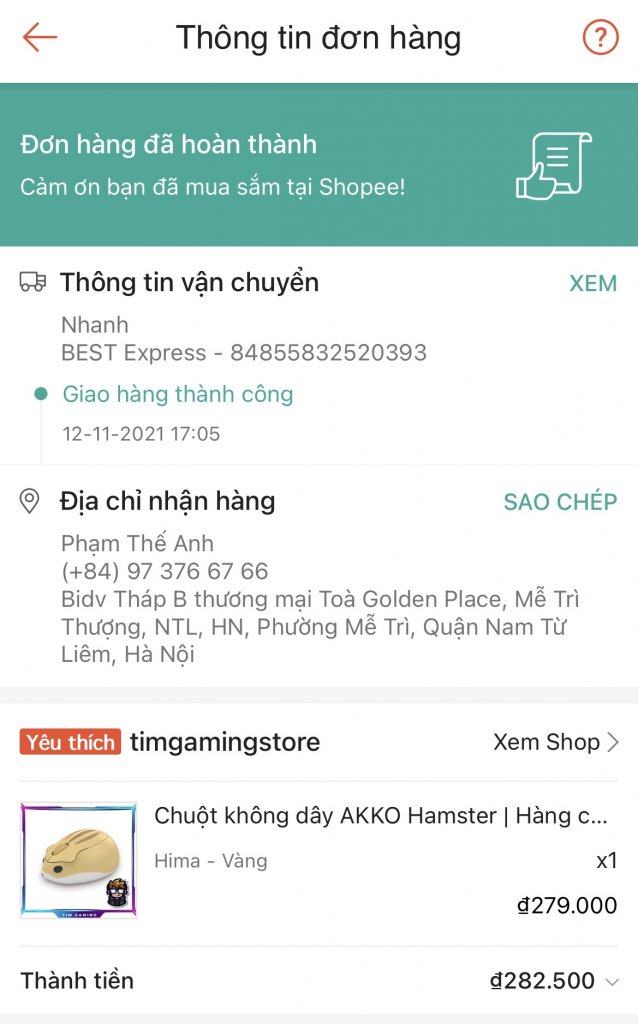Expand the Thành tiền total breakdown
The width and height of the screenshot is (638, 1024).
[612, 982]
